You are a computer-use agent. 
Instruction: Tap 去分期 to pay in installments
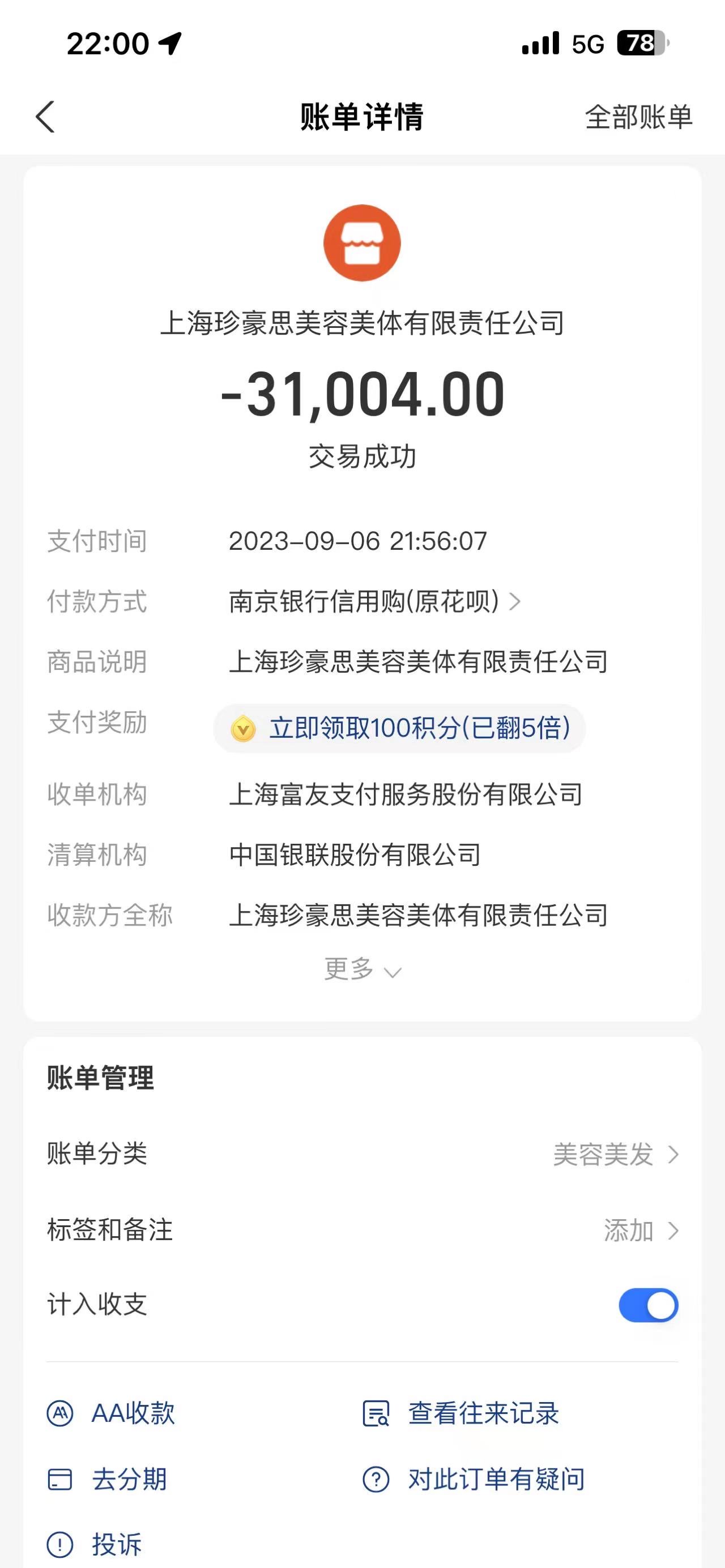[x=107, y=1479]
